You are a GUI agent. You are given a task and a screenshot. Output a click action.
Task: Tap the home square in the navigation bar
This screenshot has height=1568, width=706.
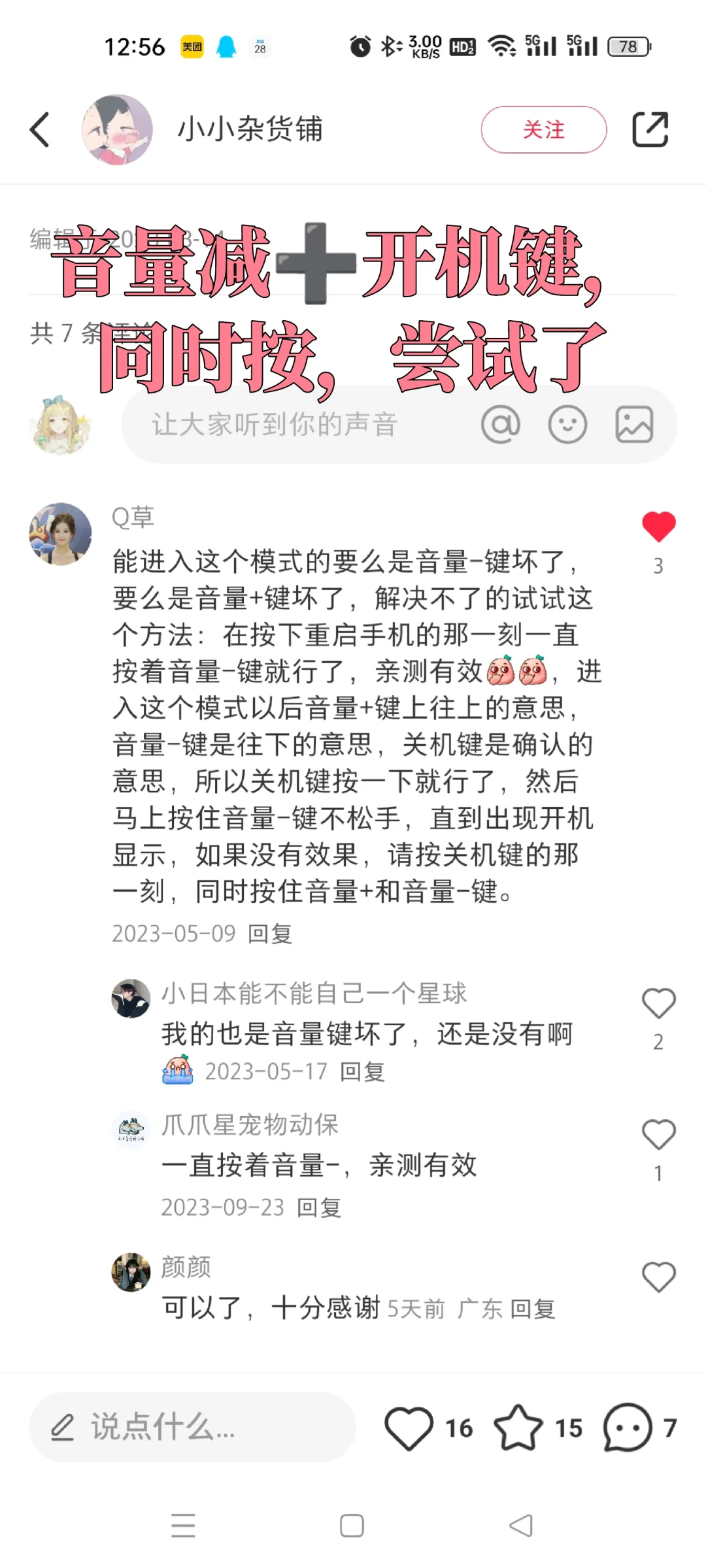(x=352, y=1526)
